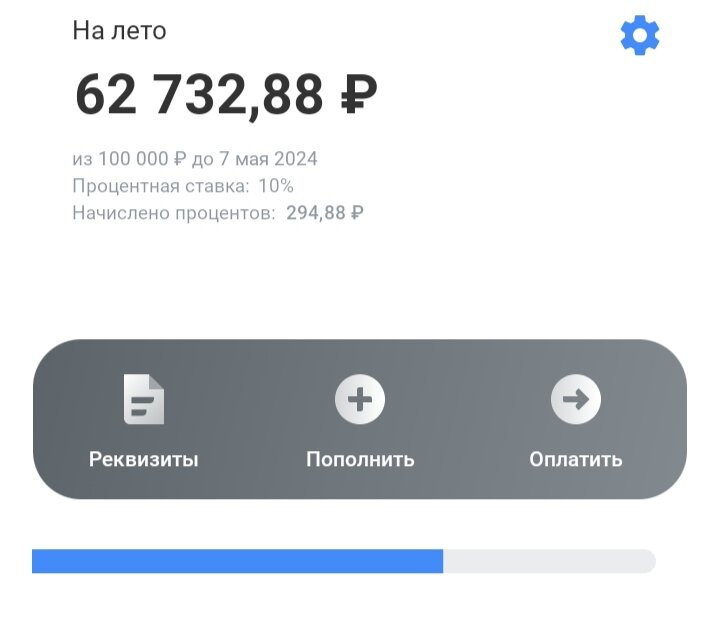Open Реквизиты account details
Image resolution: width=720 pixels, height=627 pixels.
(144, 420)
